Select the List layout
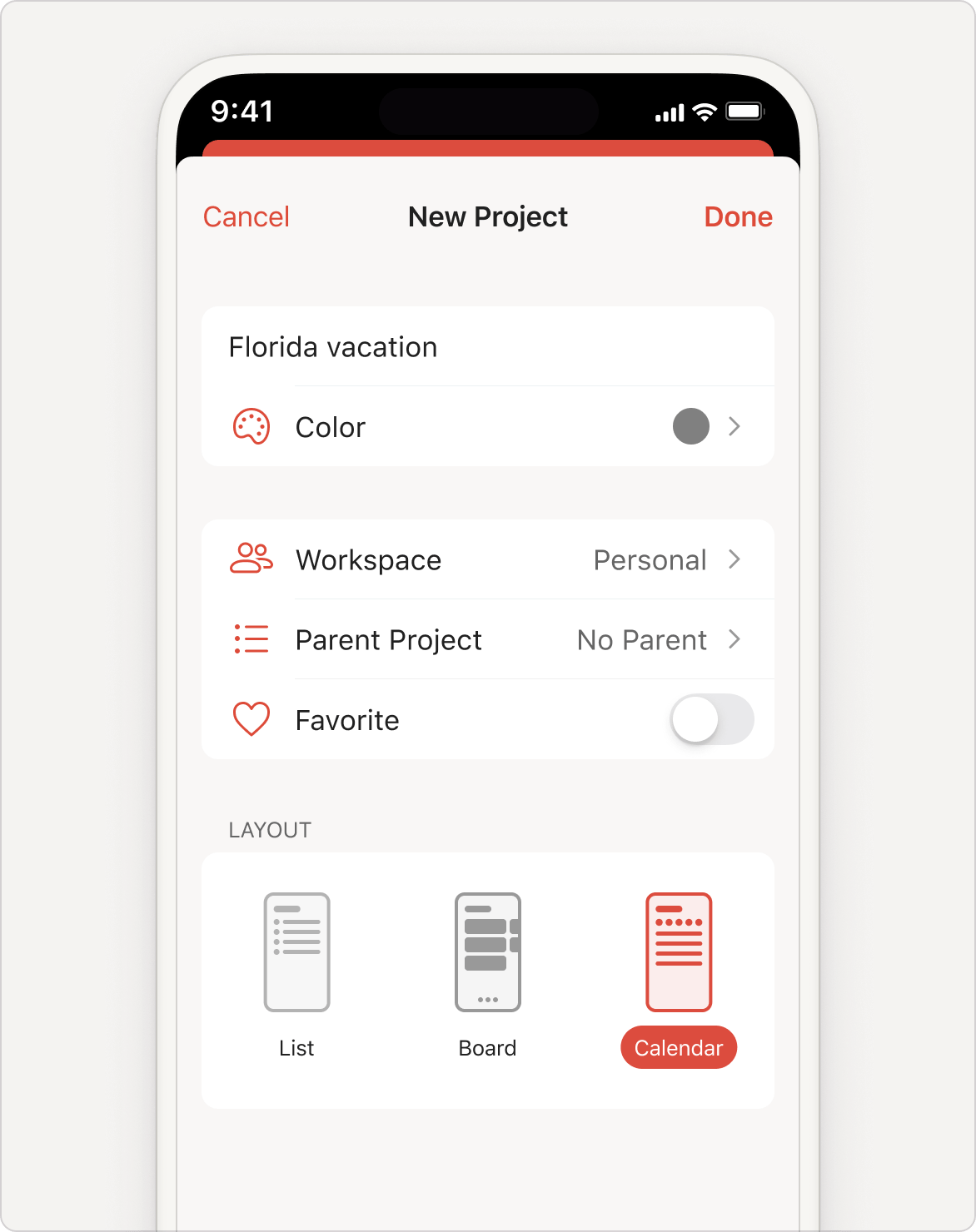 tap(297, 971)
